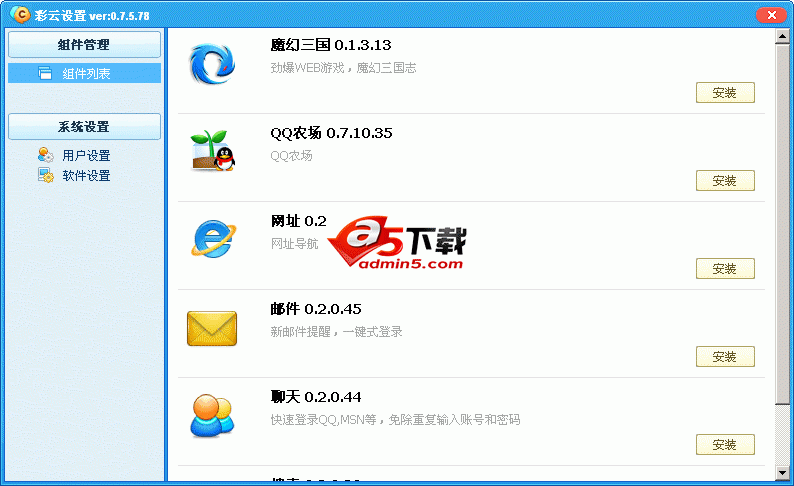
Task: Install the 邮件 component
Action: [x=725, y=357]
